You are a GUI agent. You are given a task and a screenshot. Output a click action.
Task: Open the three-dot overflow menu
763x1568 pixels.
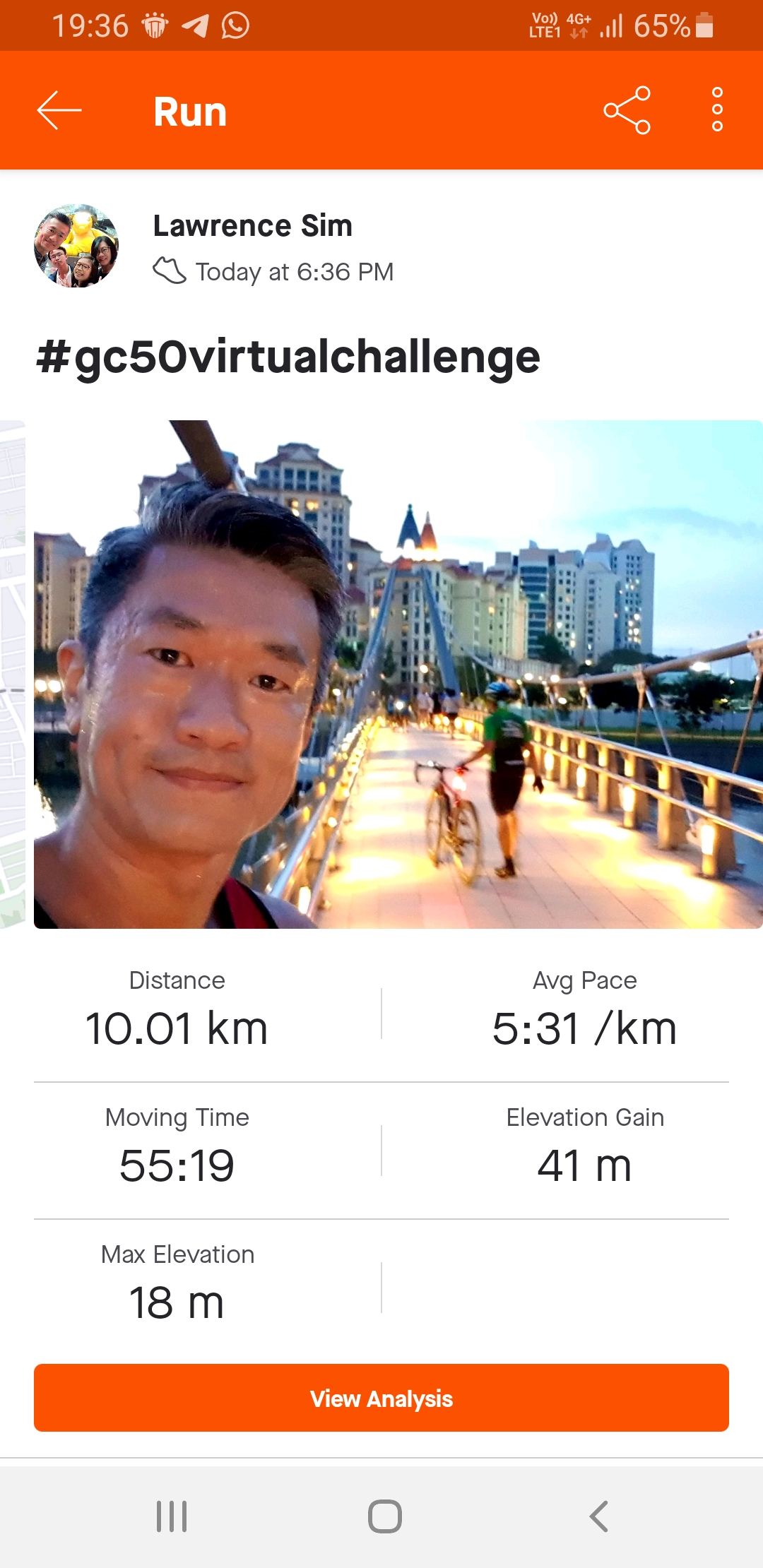coord(717,110)
